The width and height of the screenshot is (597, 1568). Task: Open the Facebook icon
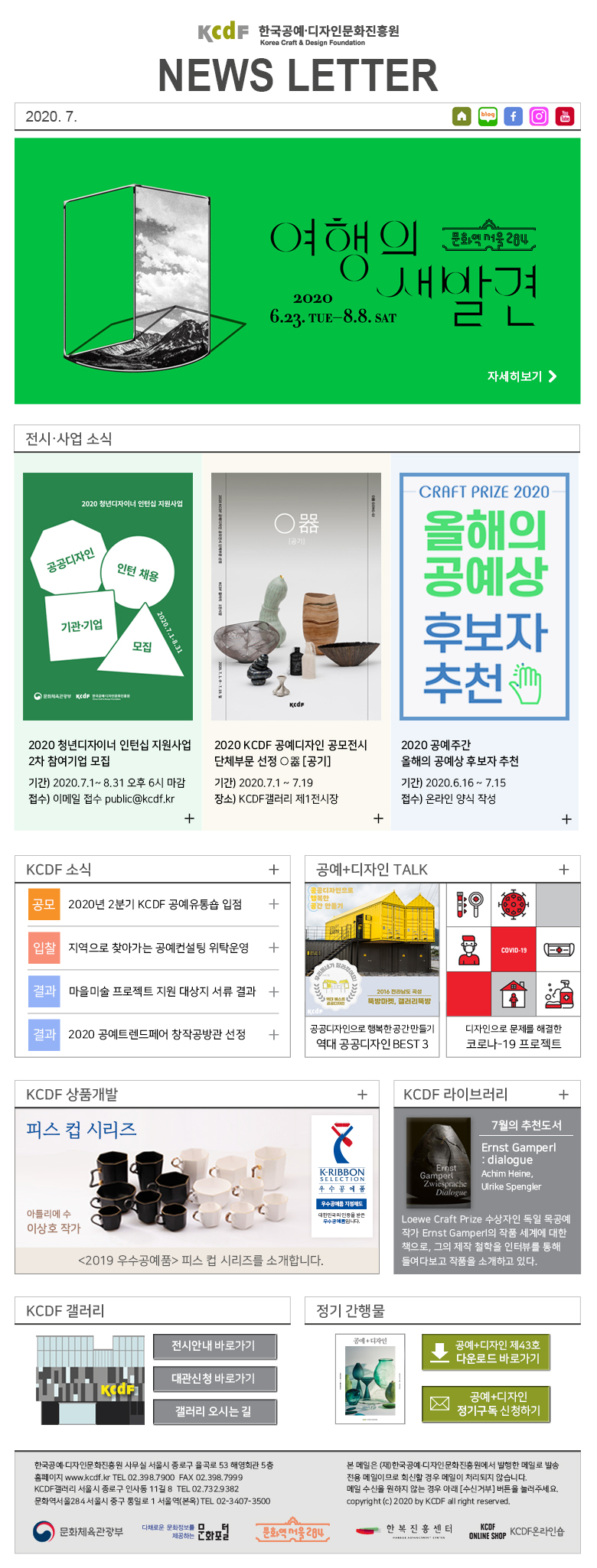click(513, 116)
